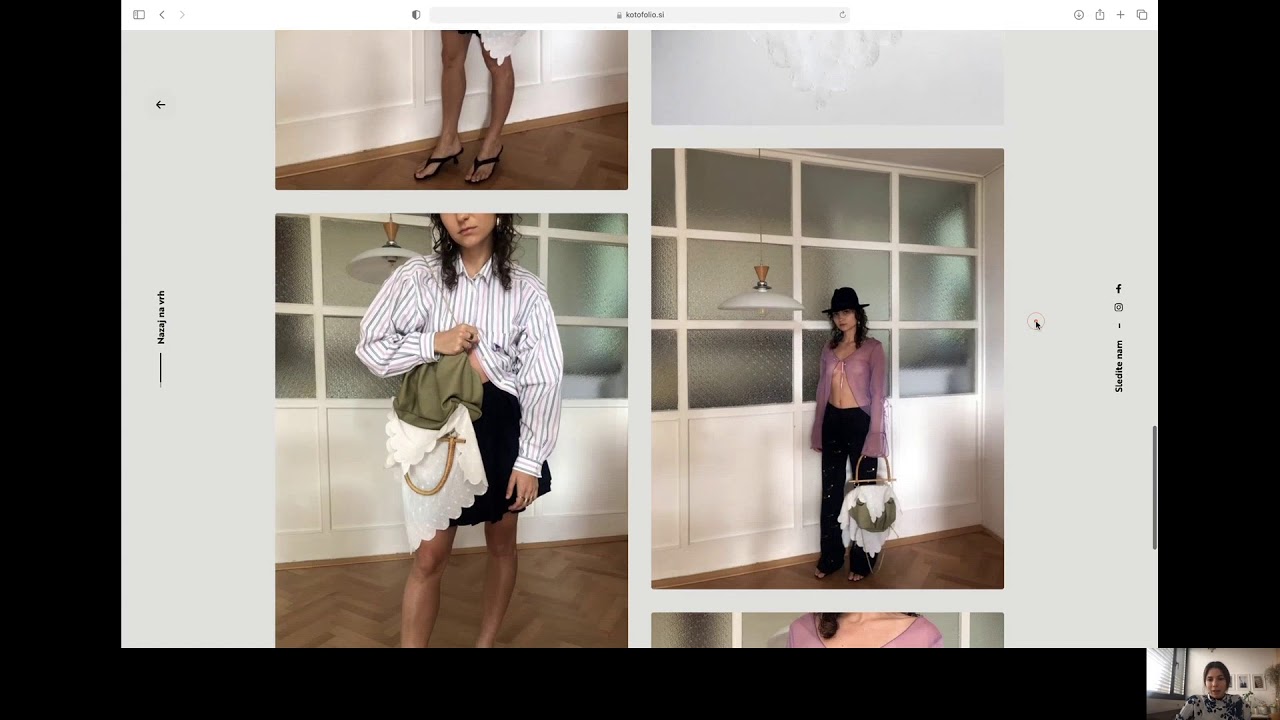Open the striped shirt outfit photo
1280x720 pixels.
click(451, 430)
